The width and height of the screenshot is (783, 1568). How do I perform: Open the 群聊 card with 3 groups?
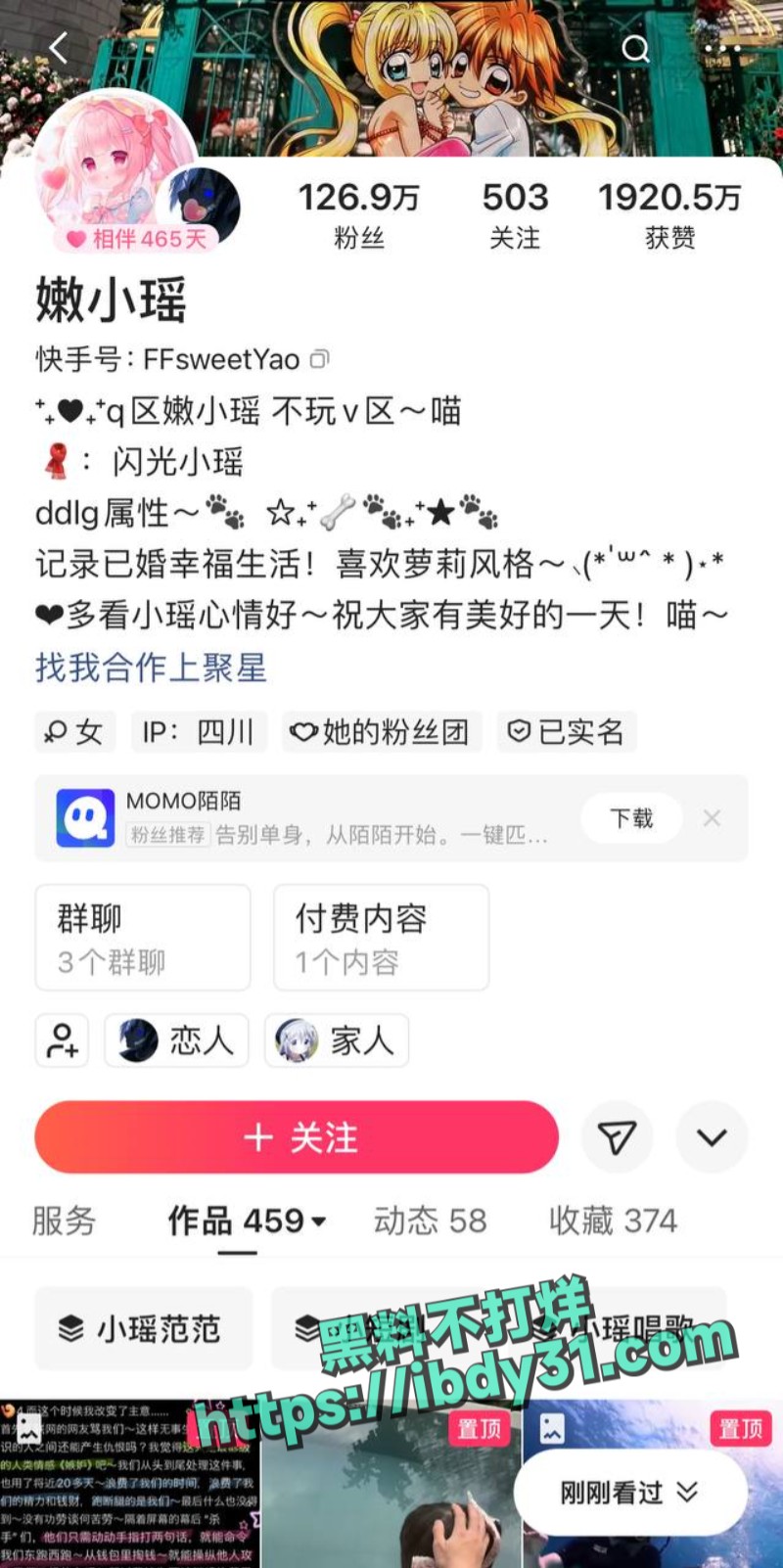(143, 938)
